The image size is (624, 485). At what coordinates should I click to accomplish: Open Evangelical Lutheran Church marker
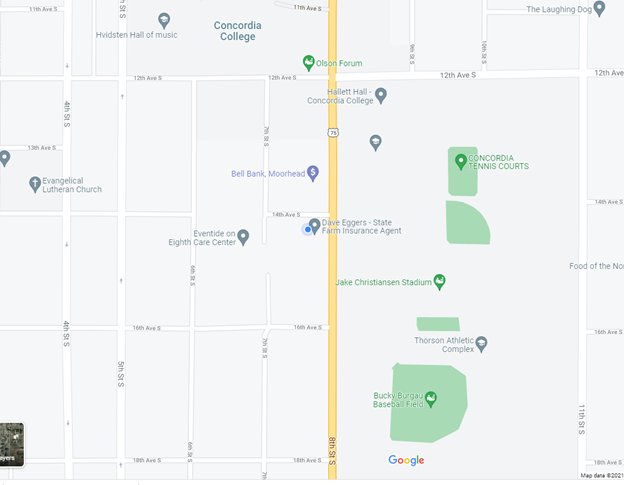36,184
